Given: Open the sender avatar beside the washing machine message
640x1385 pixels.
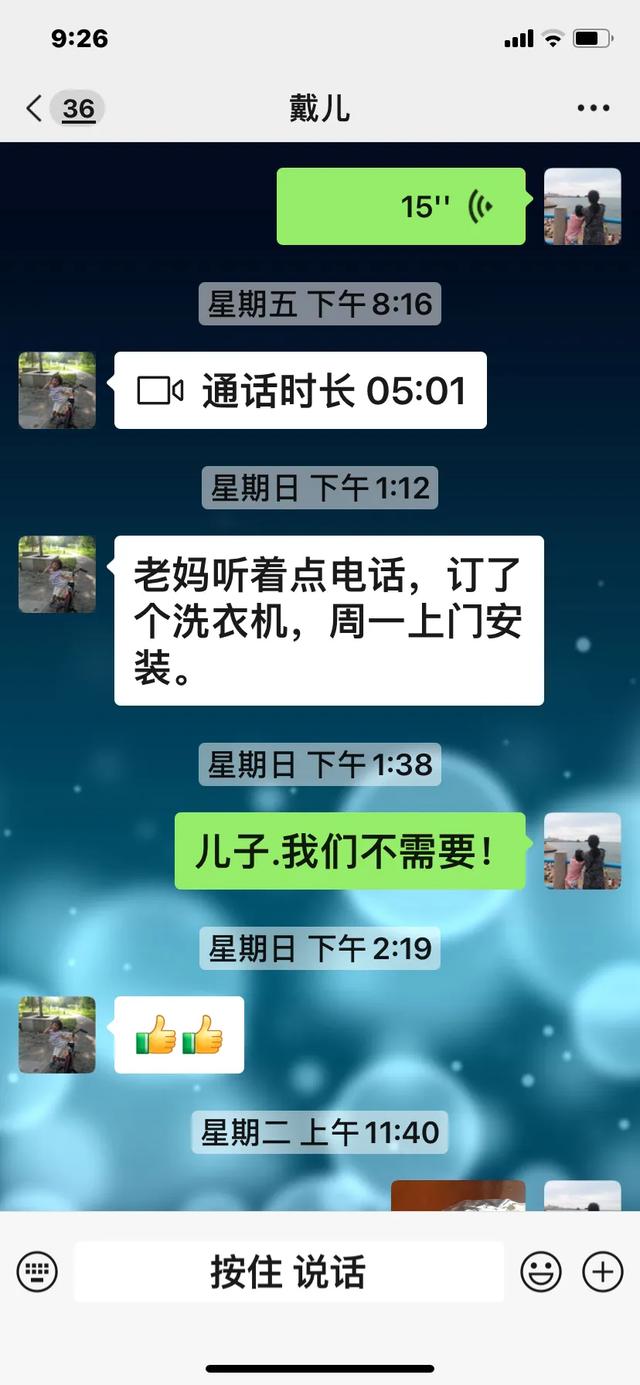Looking at the screenshot, I should (57, 574).
